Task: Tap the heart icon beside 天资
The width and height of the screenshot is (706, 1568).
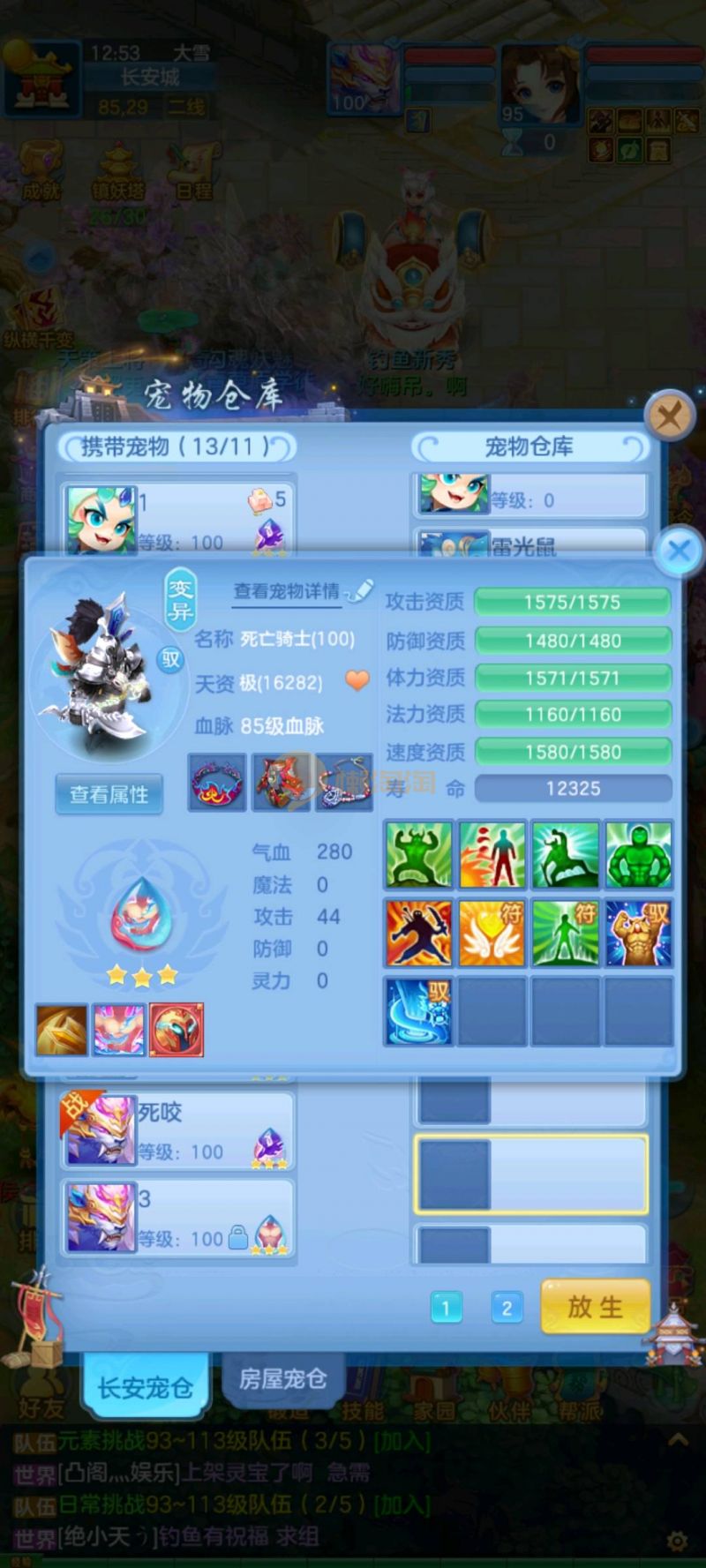Action: click(357, 681)
